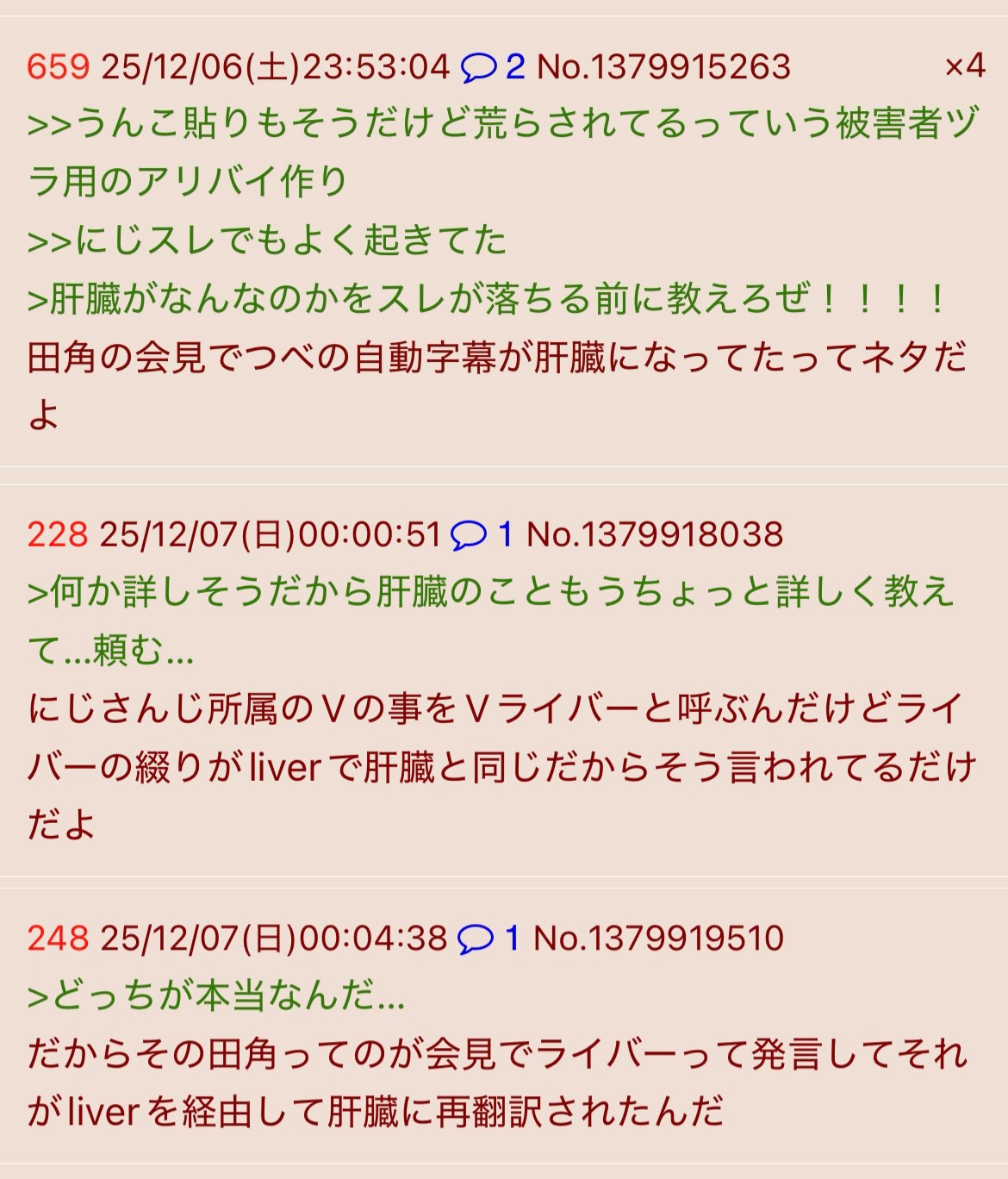The width and height of the screenshot is (1008, 1179).
Task: Open the 2 replies to post 659
Action: (493, 67)
